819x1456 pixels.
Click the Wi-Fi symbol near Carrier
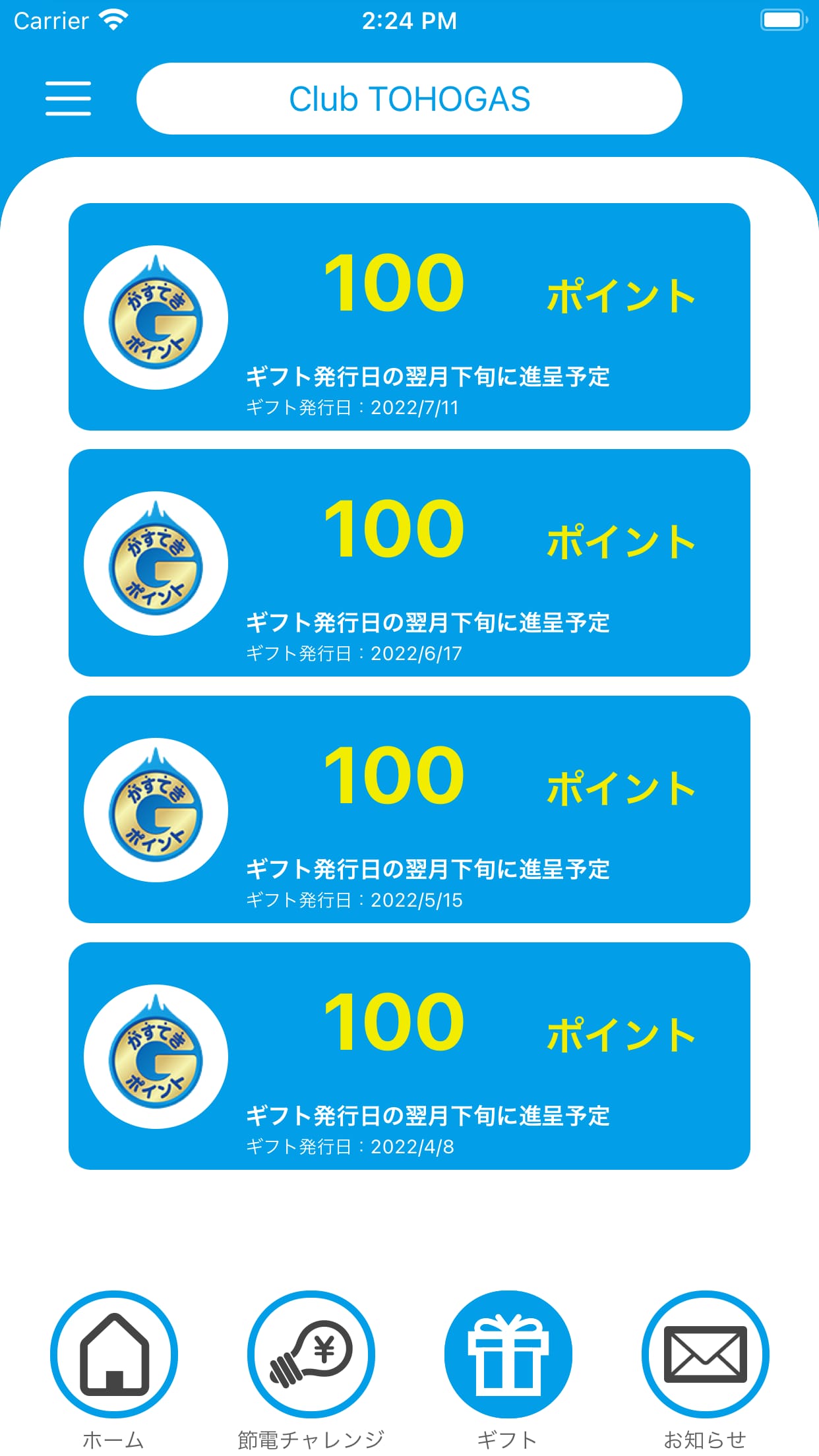pos(113,18)
